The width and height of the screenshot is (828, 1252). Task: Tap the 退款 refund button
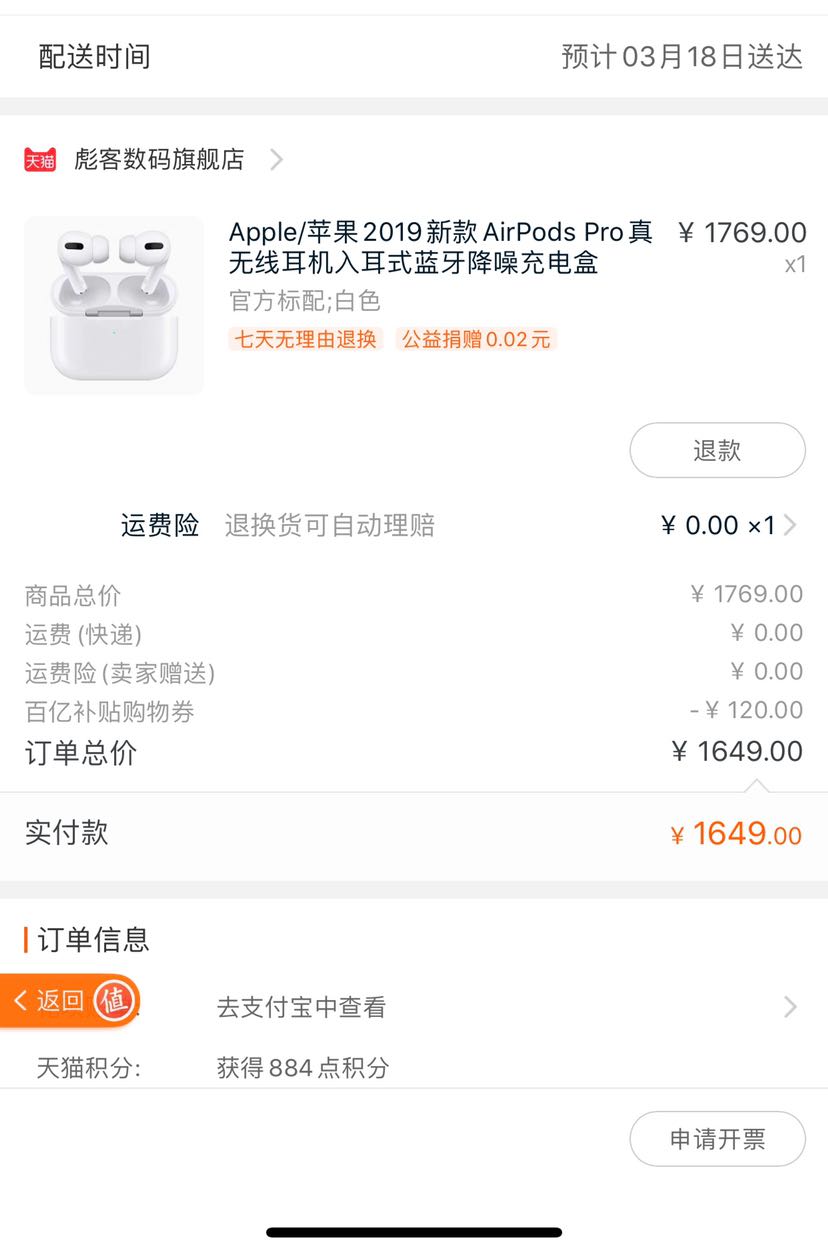[x=717, y=450]
